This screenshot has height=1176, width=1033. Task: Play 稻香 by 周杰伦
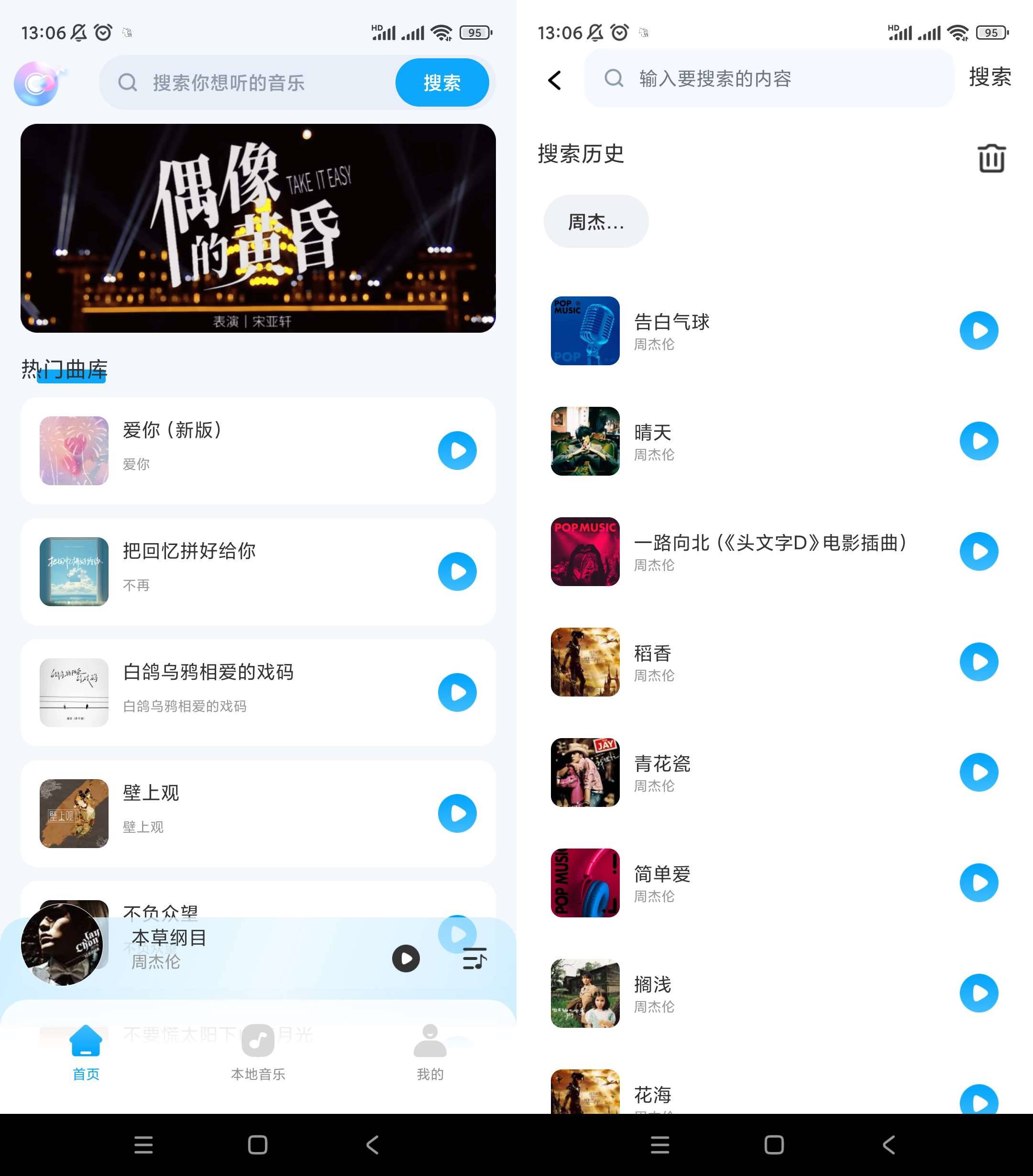(x=979, y=662)
